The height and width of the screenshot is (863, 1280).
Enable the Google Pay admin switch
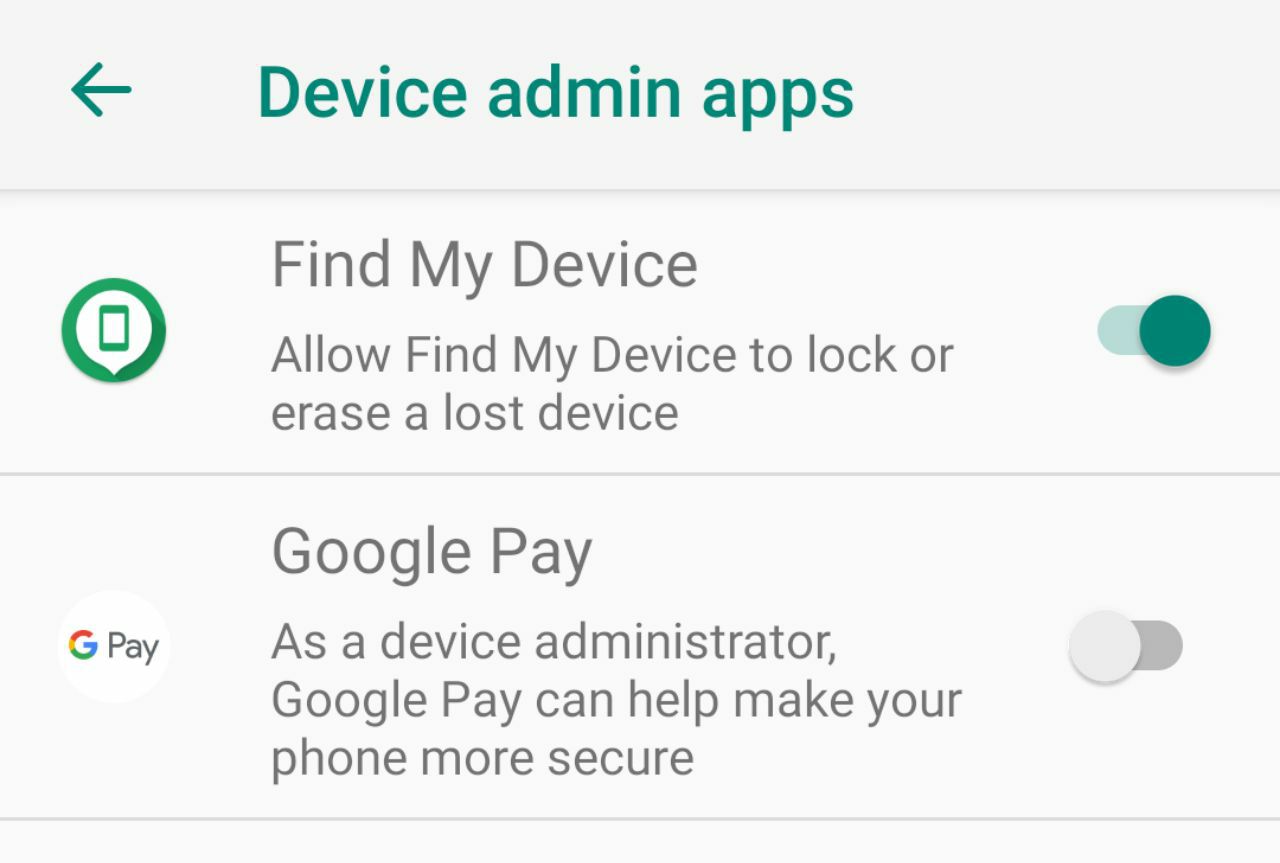1126,646
